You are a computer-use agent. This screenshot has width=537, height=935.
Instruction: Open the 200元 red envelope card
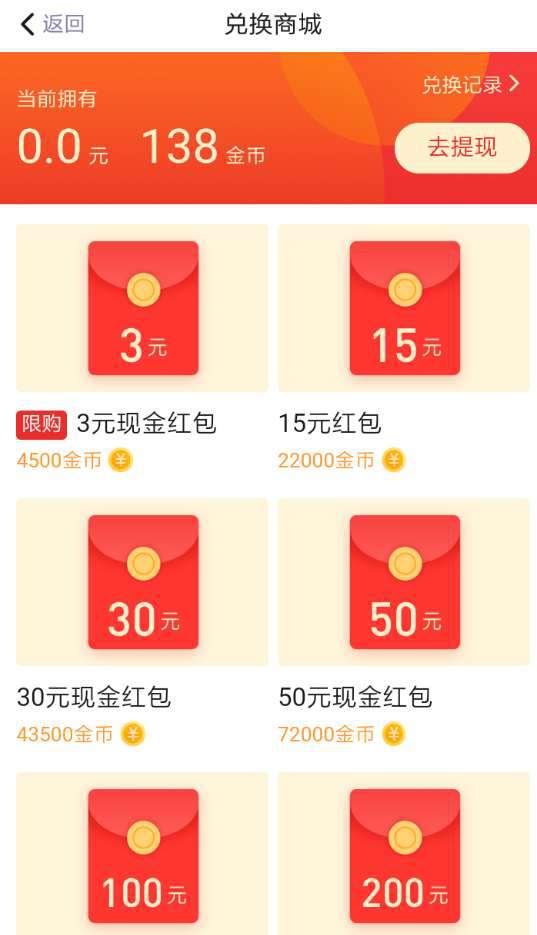click(403, 854)
